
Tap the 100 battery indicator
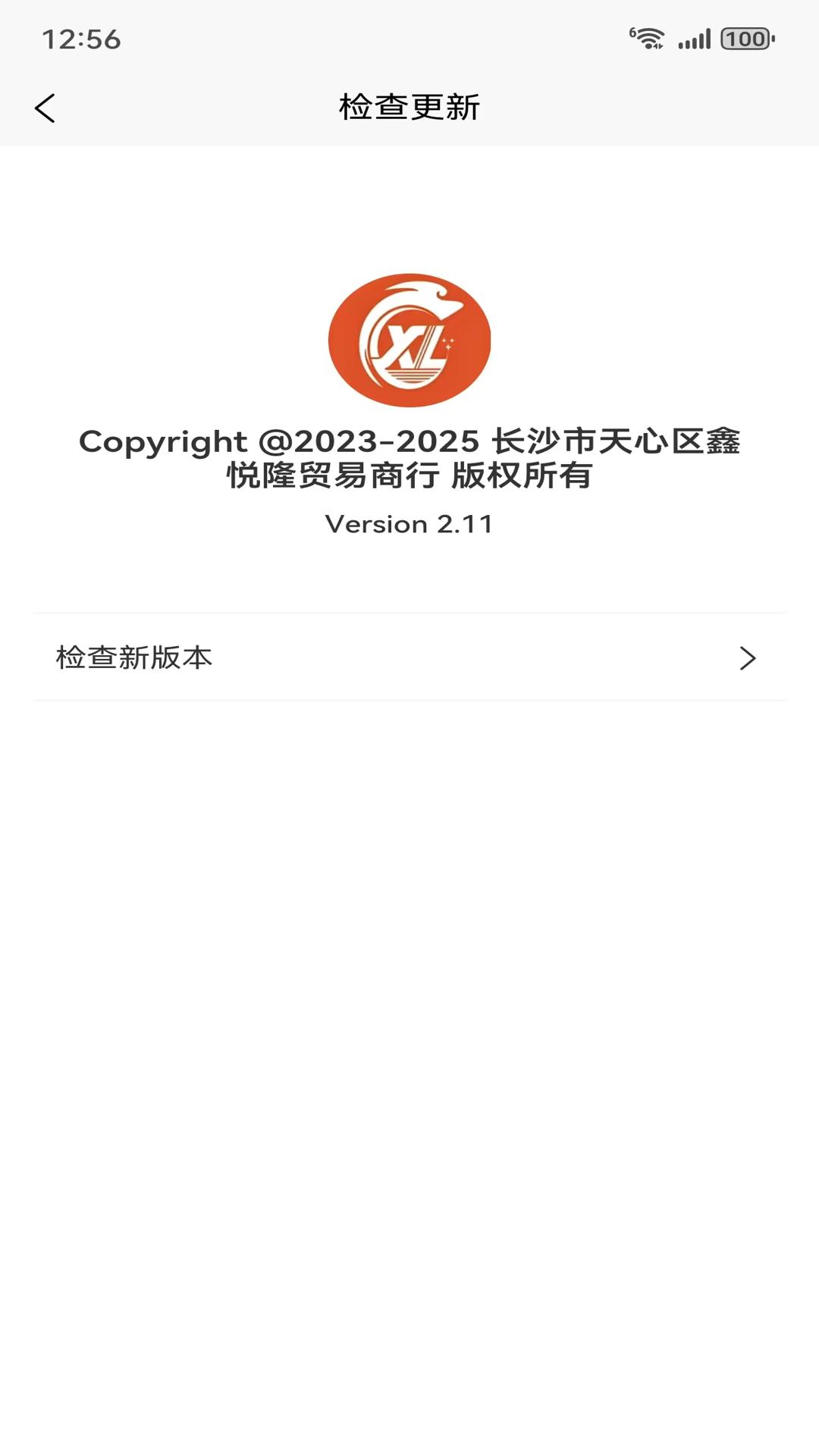pyautogui.click(x=747, y=36)
